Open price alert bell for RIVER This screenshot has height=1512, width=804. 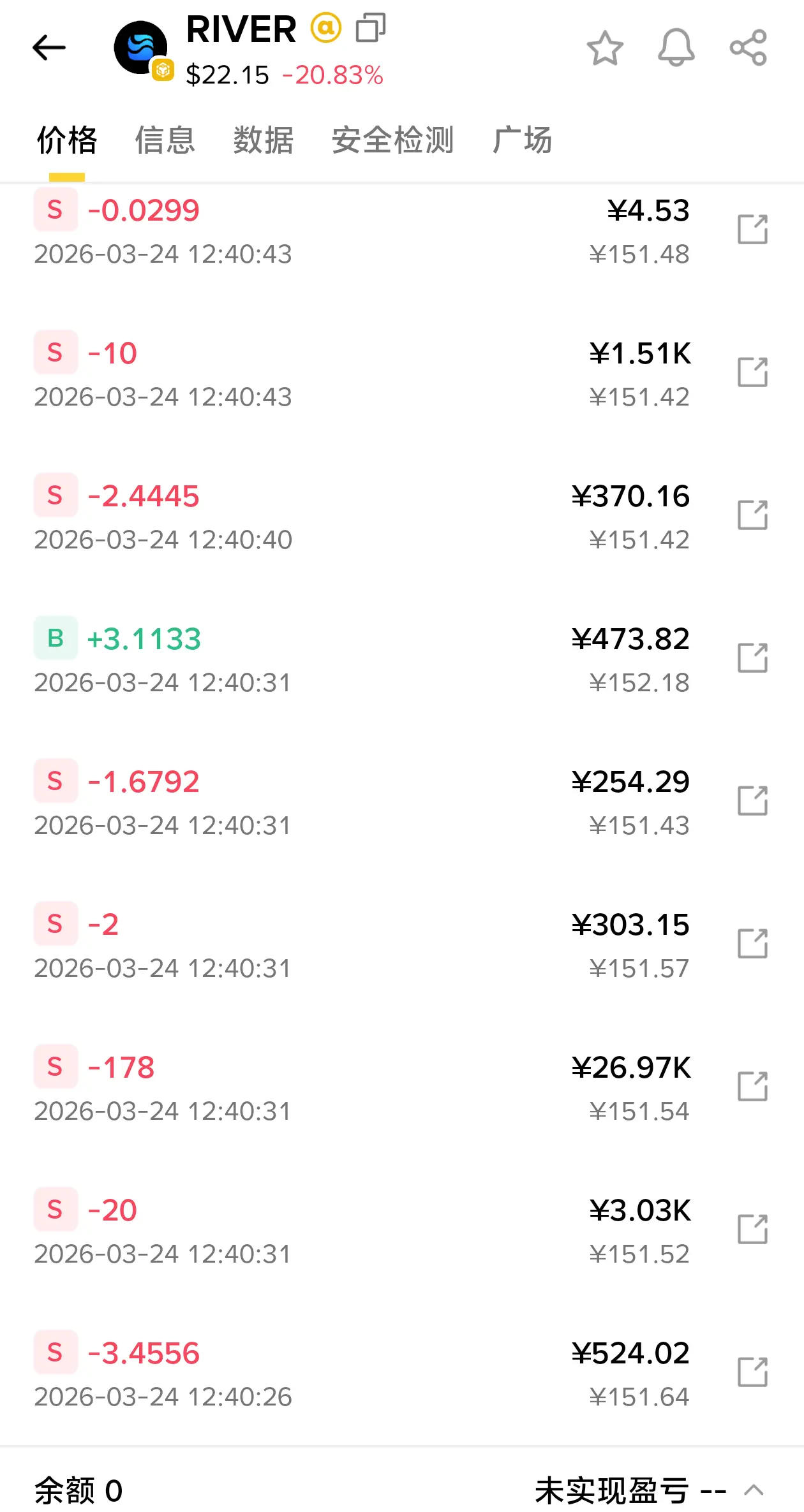click(676, 48)
